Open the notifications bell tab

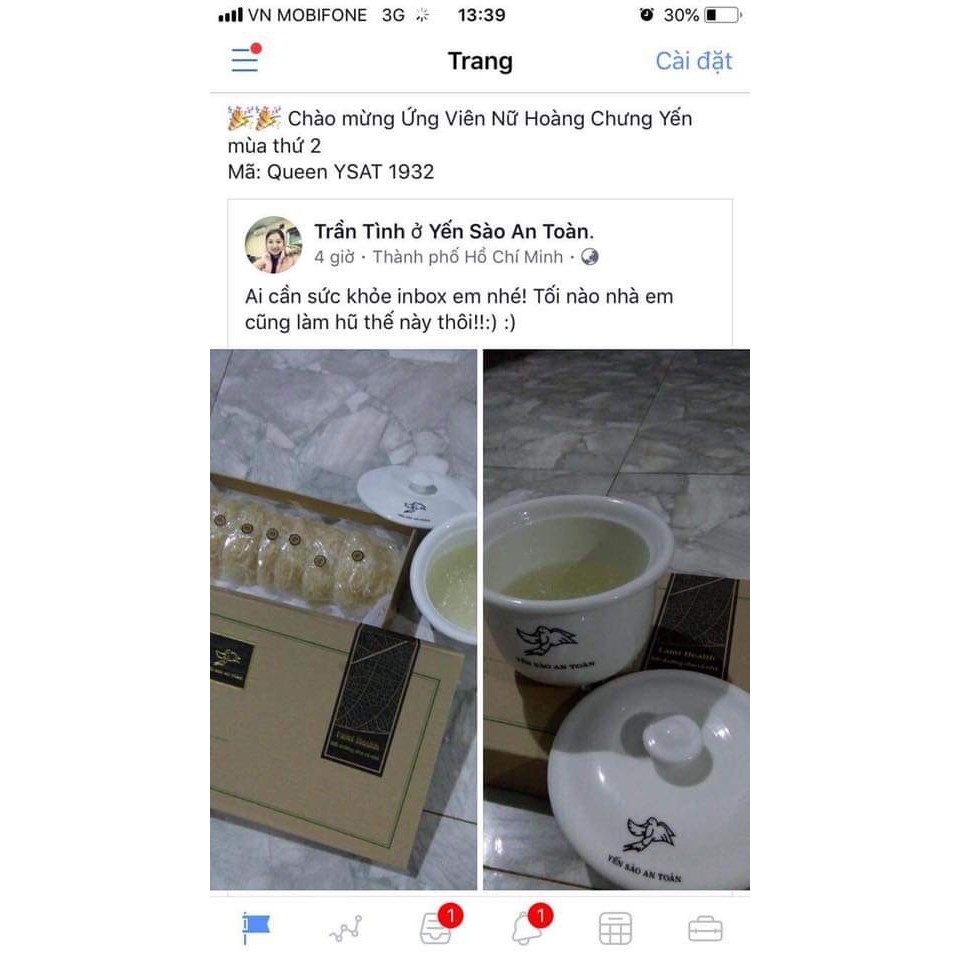pos(524,929)
